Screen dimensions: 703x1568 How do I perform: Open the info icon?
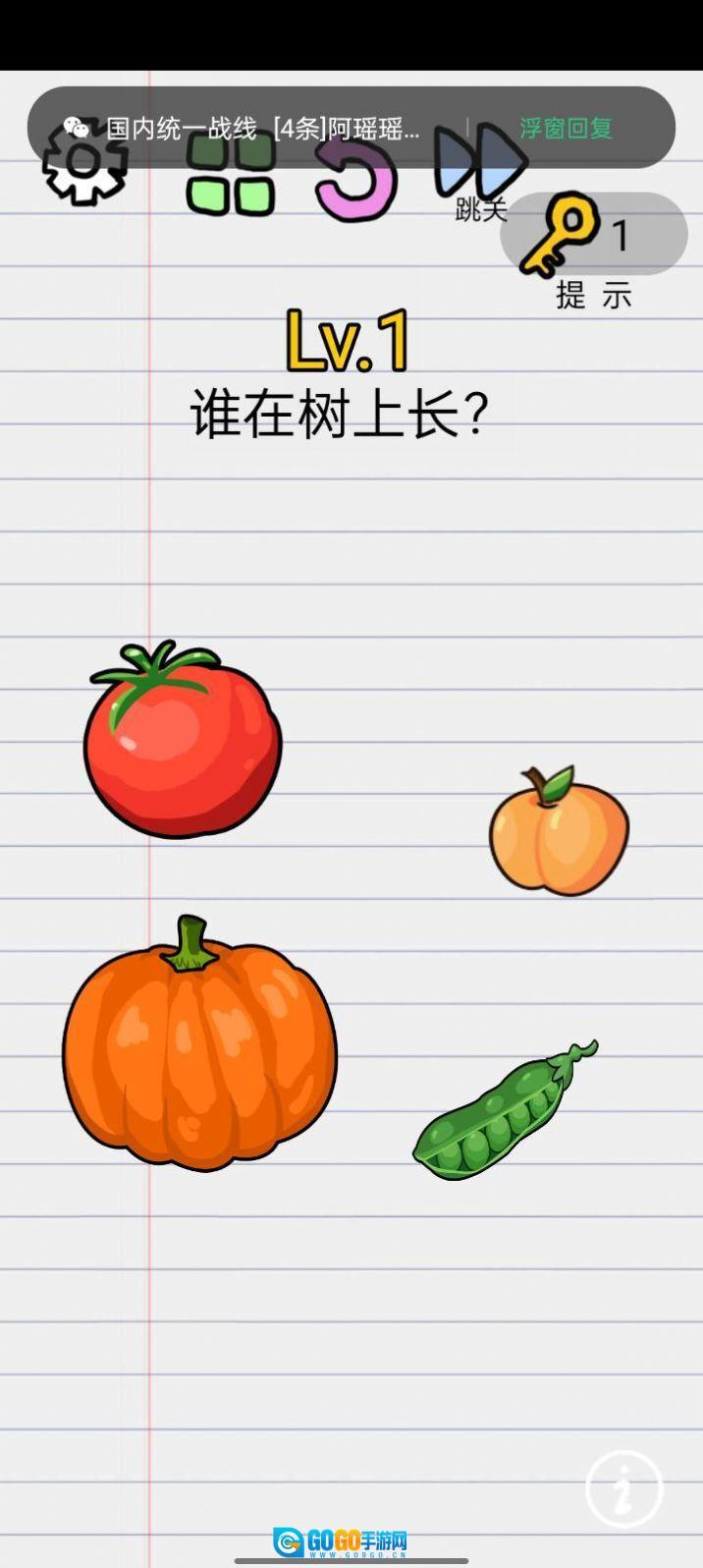coord(623,1488)
